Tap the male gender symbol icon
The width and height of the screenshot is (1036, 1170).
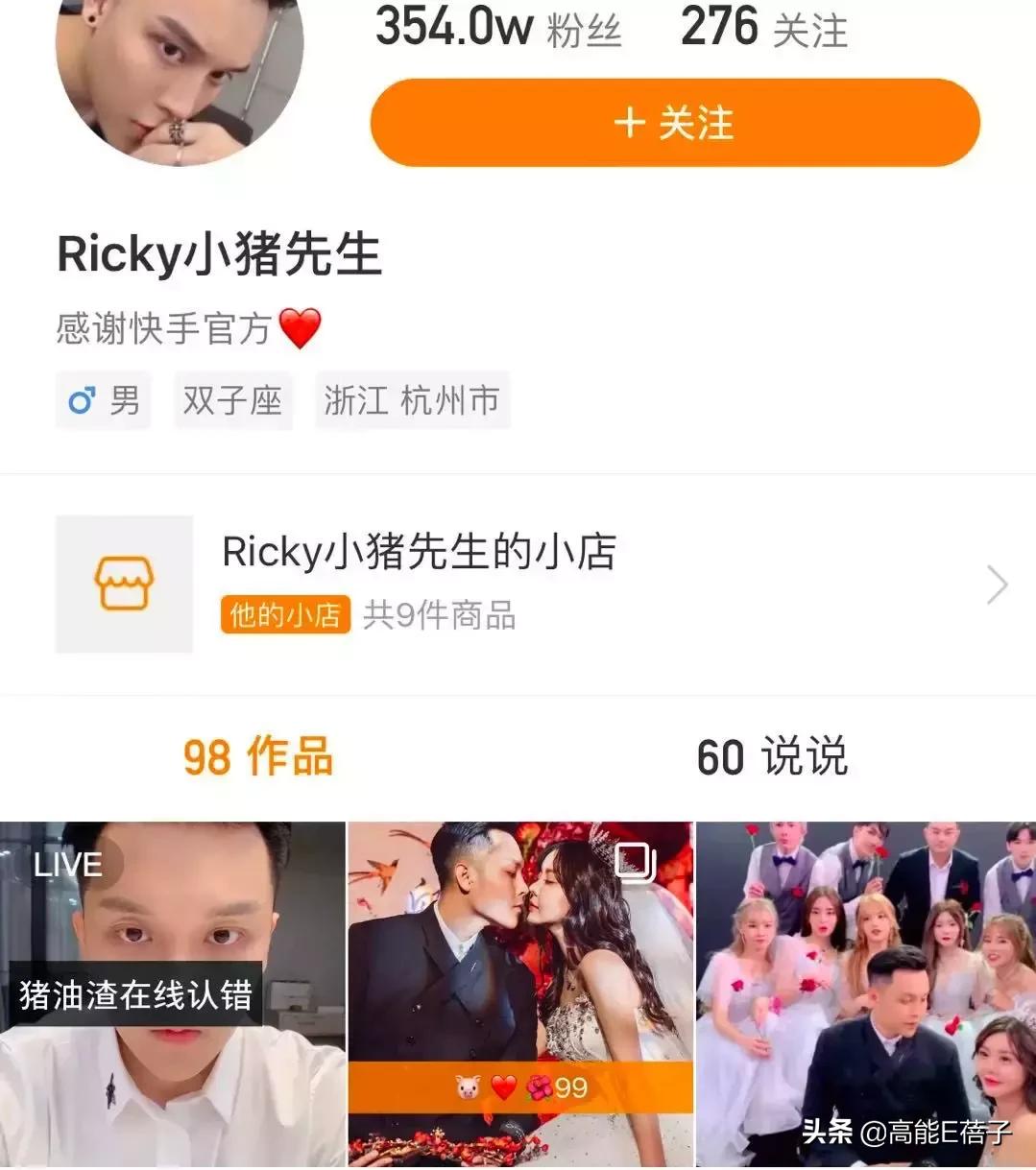tap(82, 400)
